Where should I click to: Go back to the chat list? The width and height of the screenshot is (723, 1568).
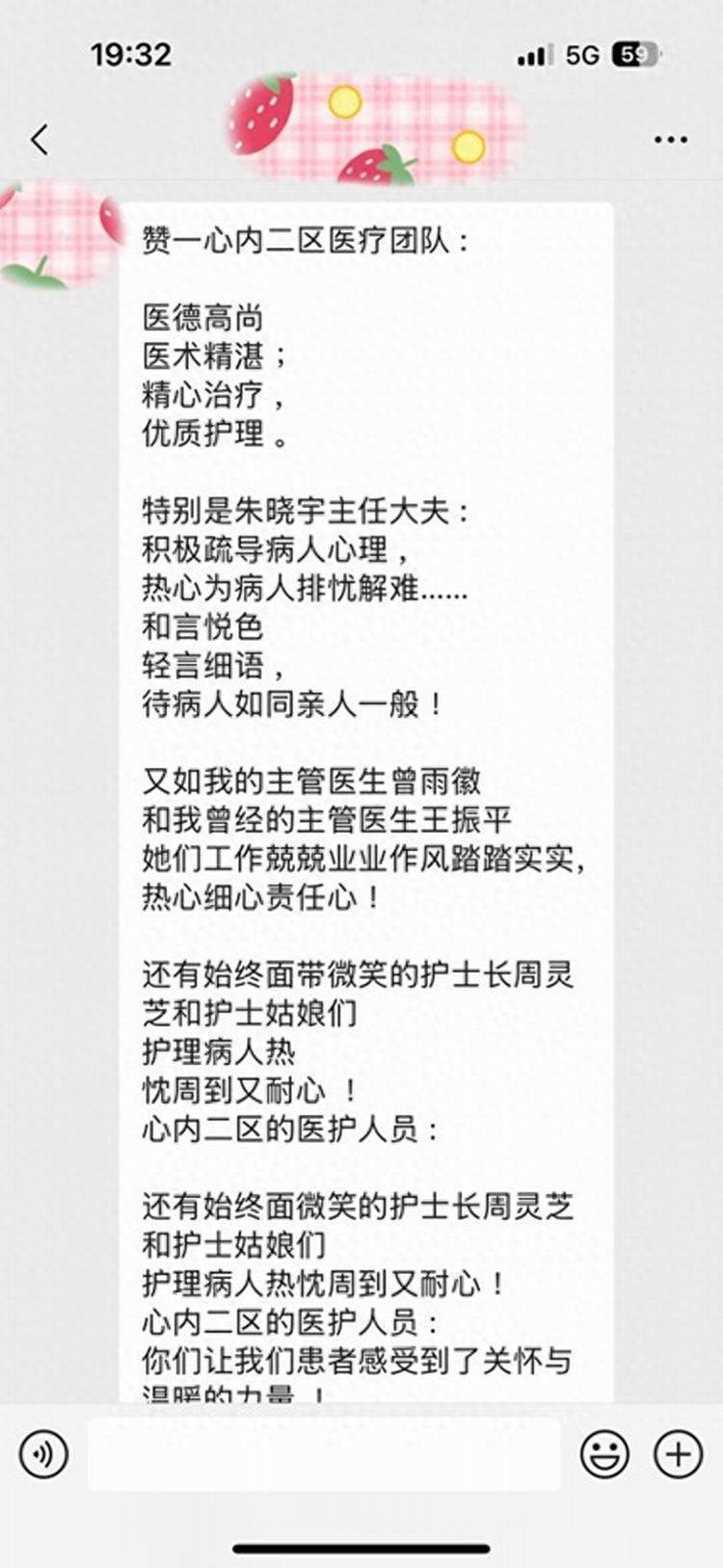coord(40,140)
